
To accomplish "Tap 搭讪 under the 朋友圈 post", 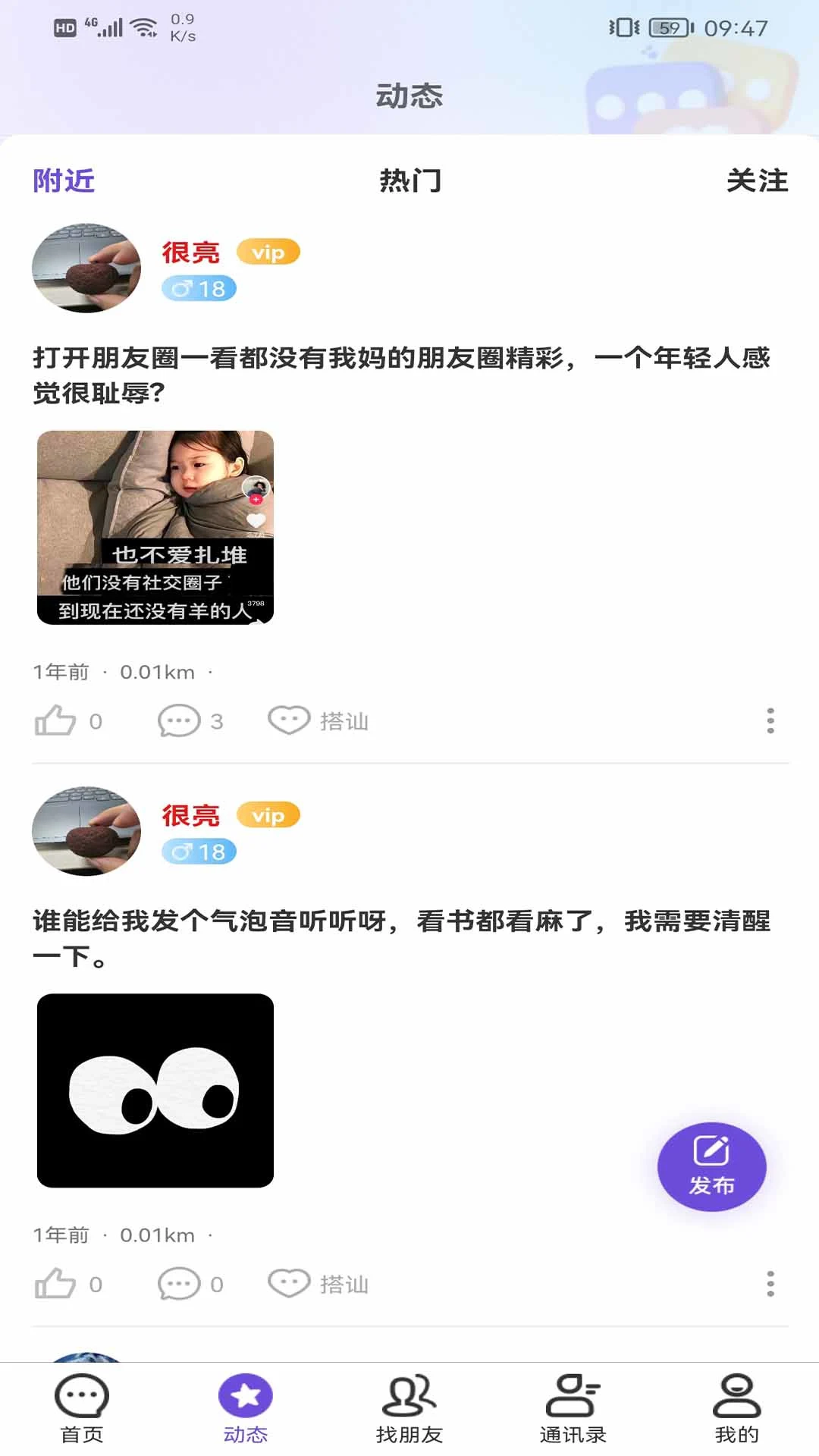I will (x=318, y=720).
